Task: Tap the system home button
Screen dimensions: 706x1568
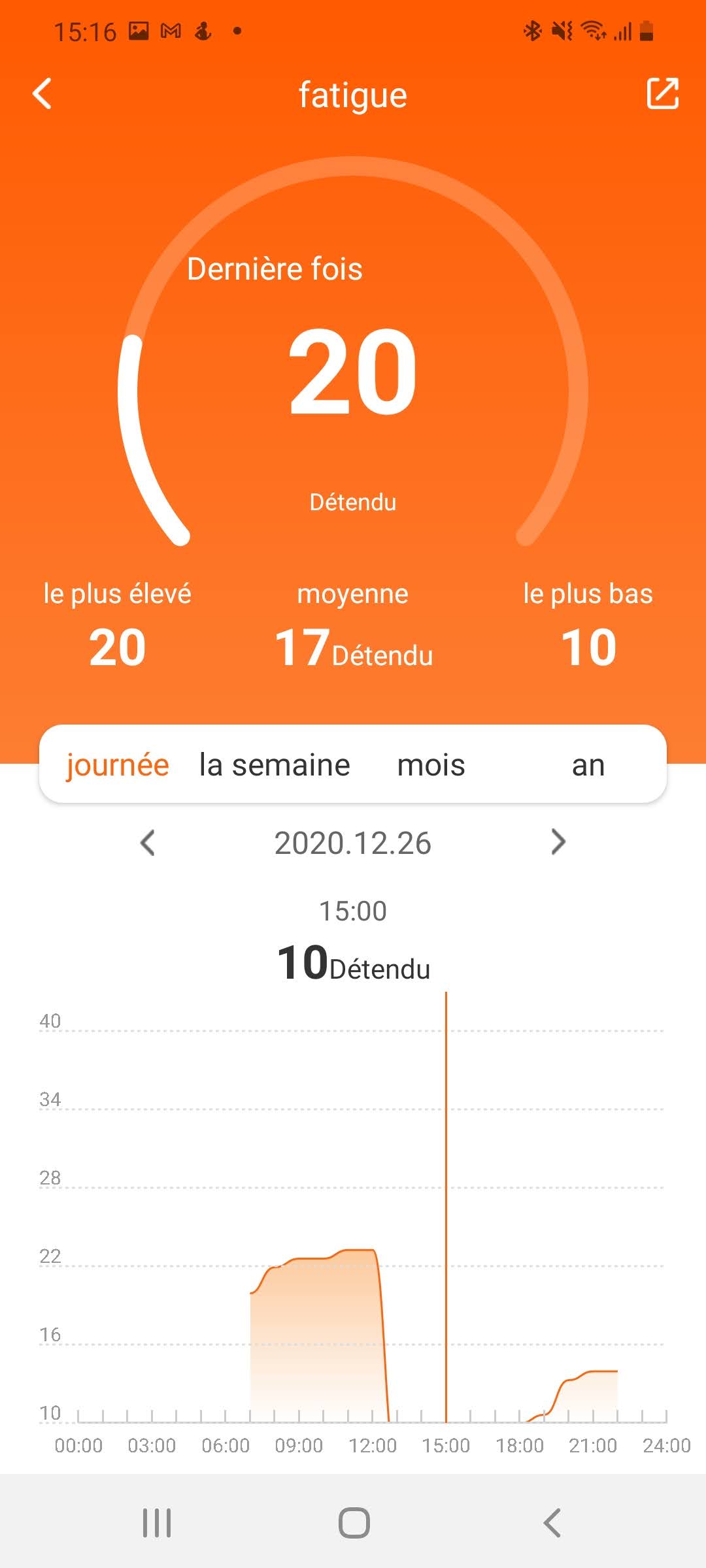Action: point(354,1523)
